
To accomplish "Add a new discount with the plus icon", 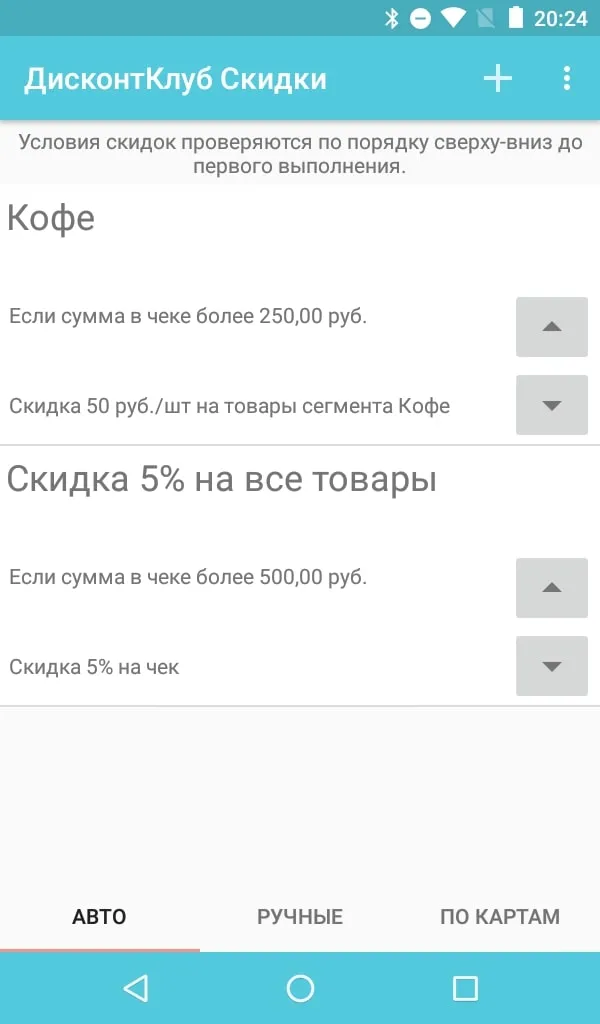I will 497,79.
